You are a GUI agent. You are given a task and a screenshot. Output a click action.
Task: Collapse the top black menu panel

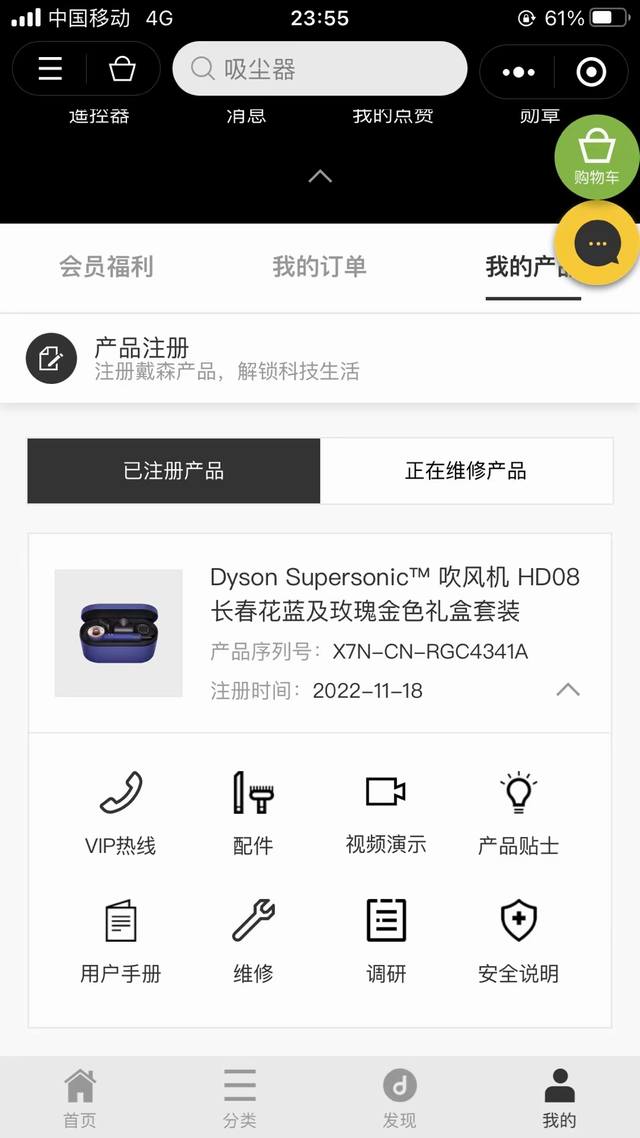point(320,177)
